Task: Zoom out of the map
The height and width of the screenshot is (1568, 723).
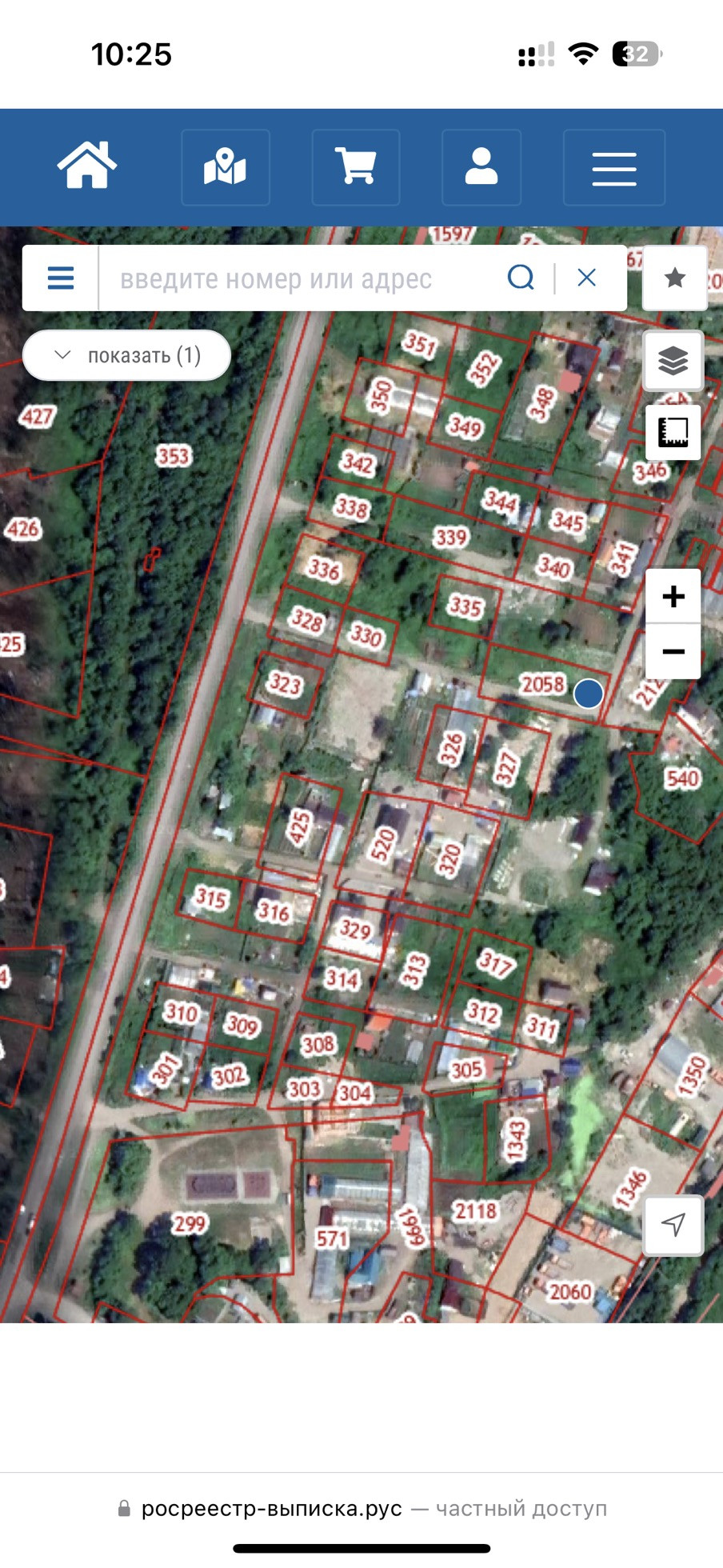Action: pos(673,651)
